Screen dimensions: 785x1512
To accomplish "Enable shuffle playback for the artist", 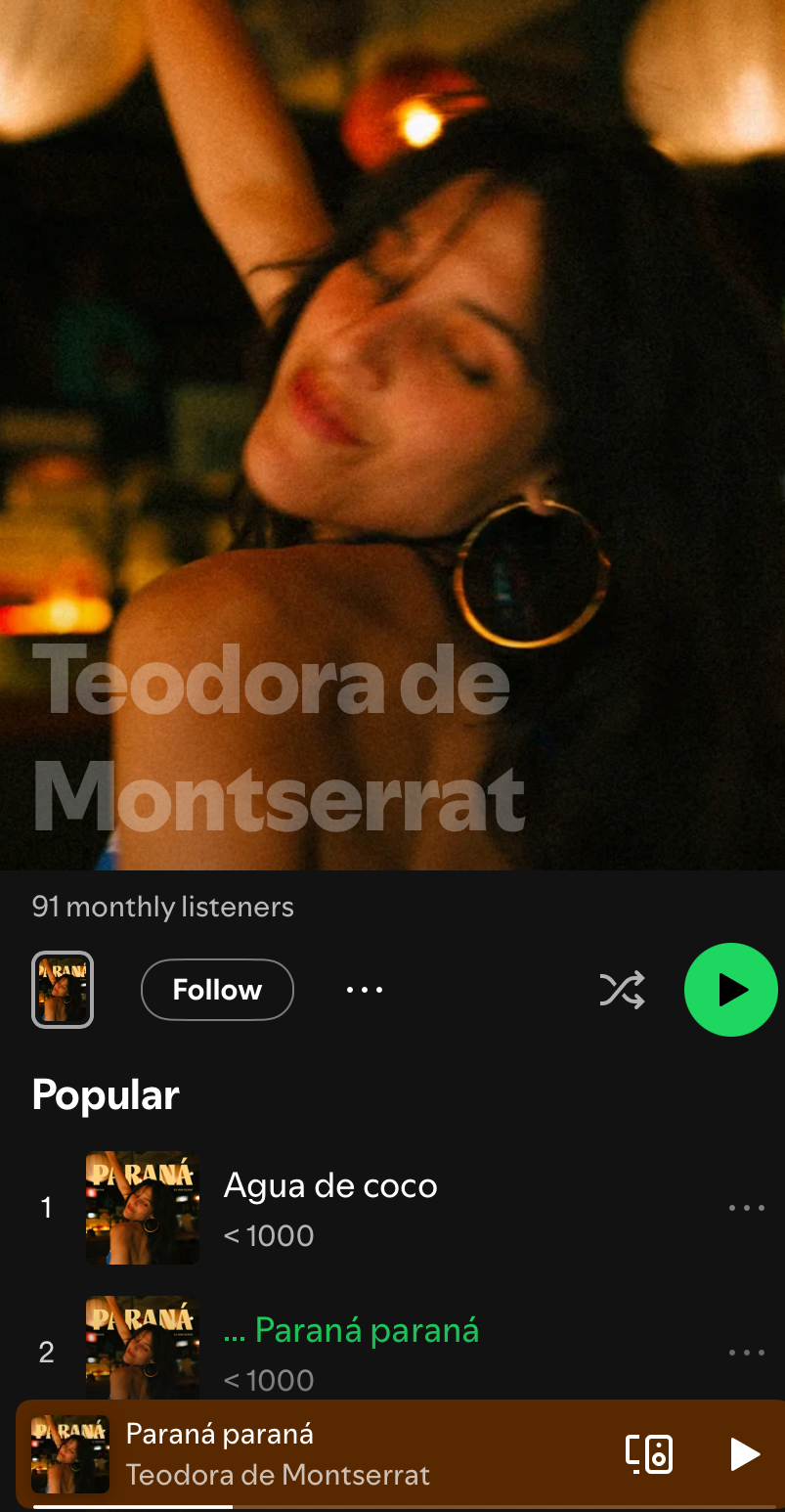I will click(x=622, y=990).
